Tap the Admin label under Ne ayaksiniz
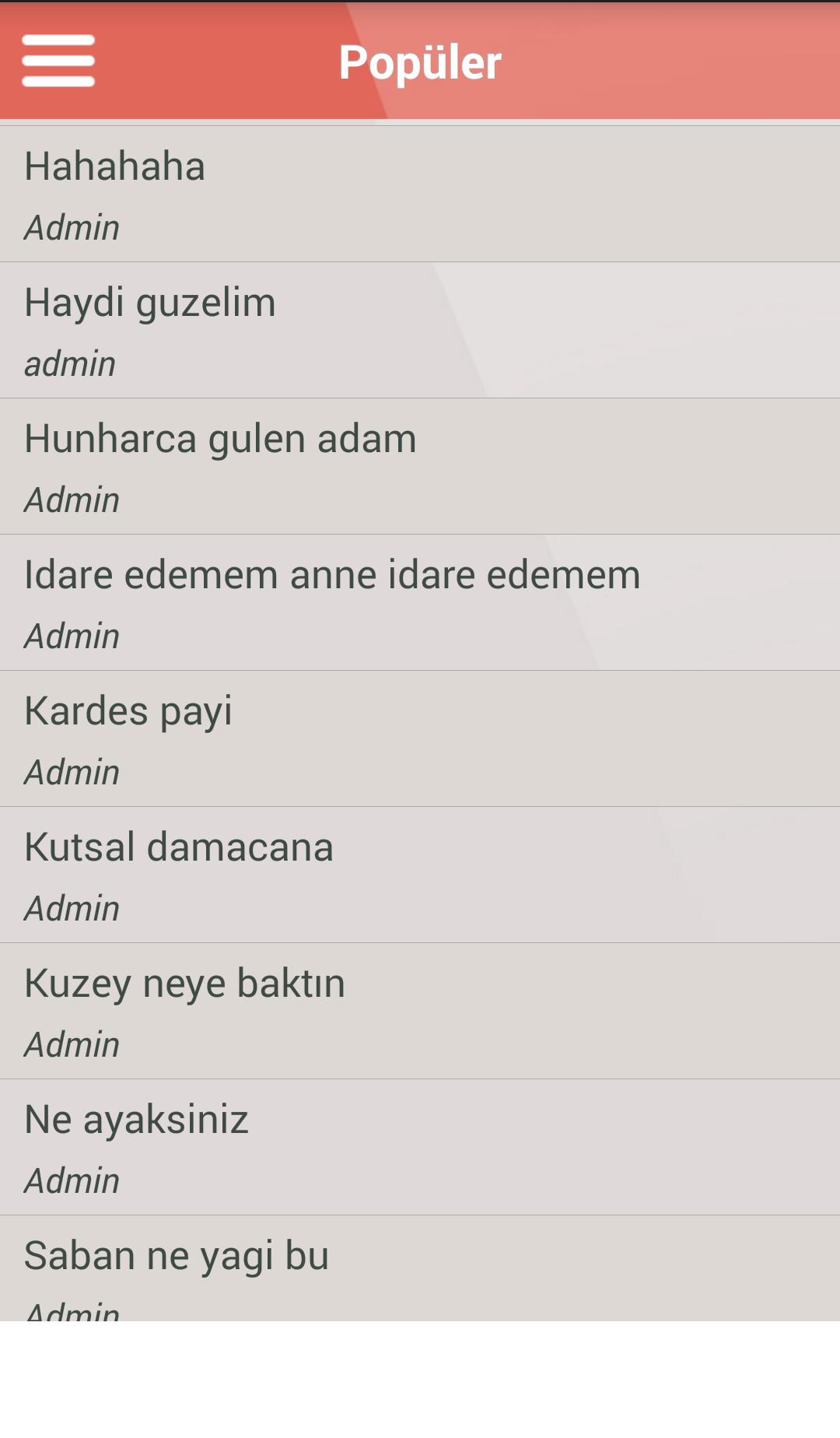Image resolution: width=840 pixels, height=1438 pixels. click(x=72, y=1180)
